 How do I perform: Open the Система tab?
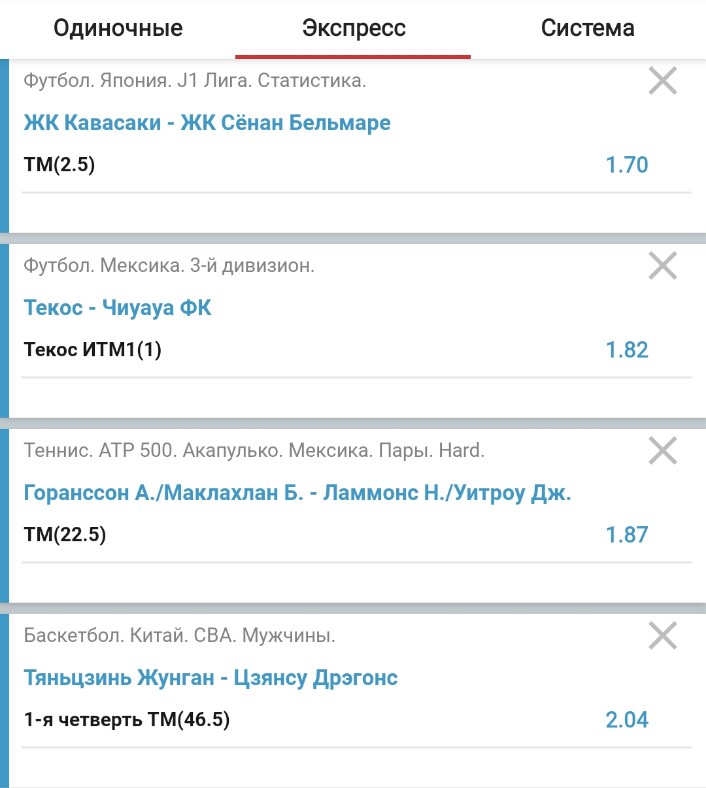[x=587, y=28]
